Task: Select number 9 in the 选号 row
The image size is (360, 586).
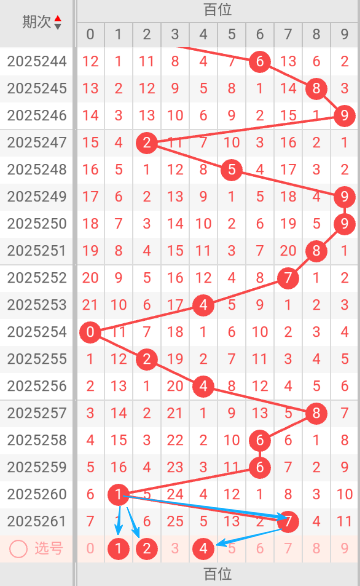Action: tap(344, 549)
